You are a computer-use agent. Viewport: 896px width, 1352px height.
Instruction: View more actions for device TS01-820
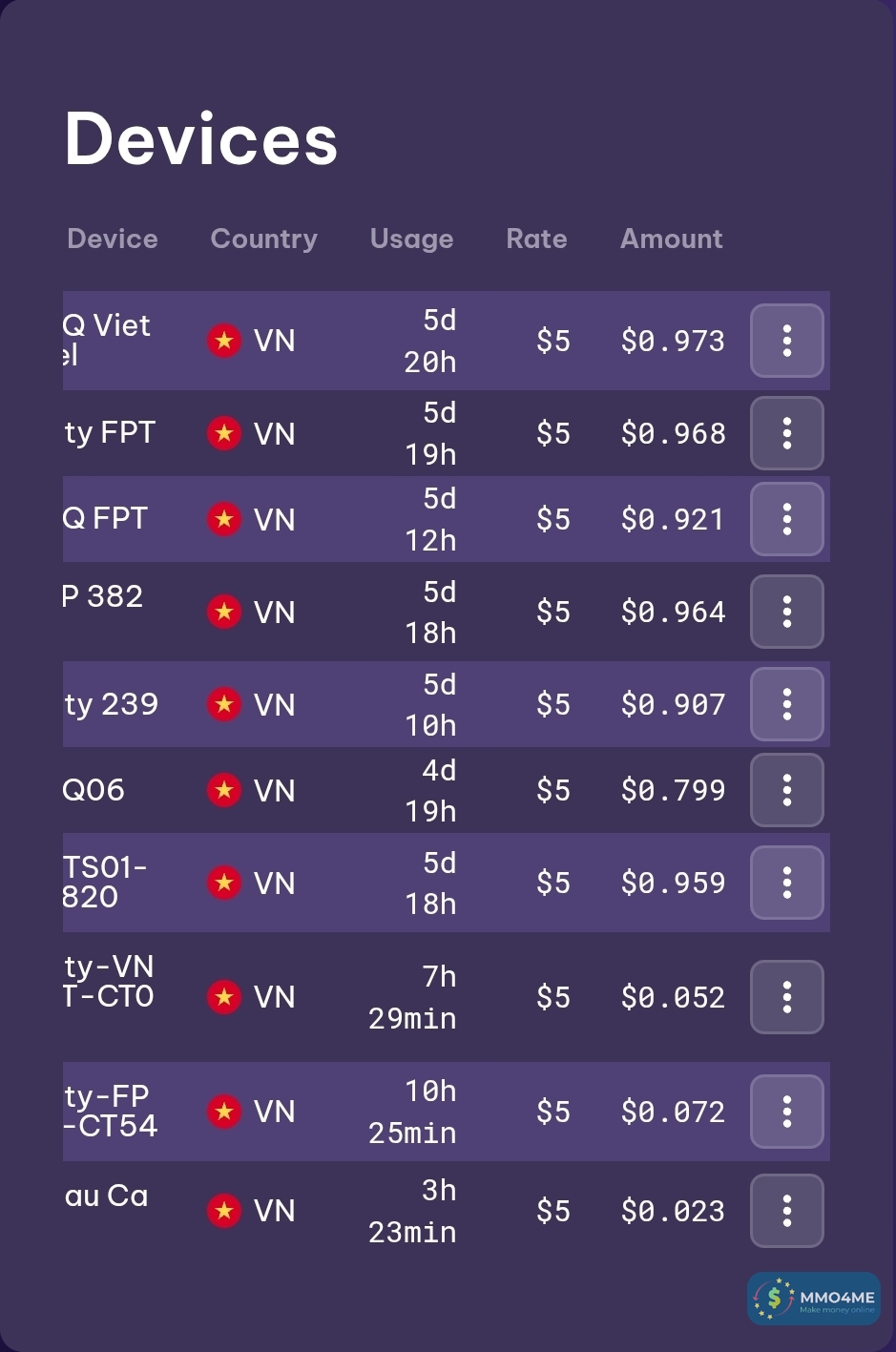point(786,883)
